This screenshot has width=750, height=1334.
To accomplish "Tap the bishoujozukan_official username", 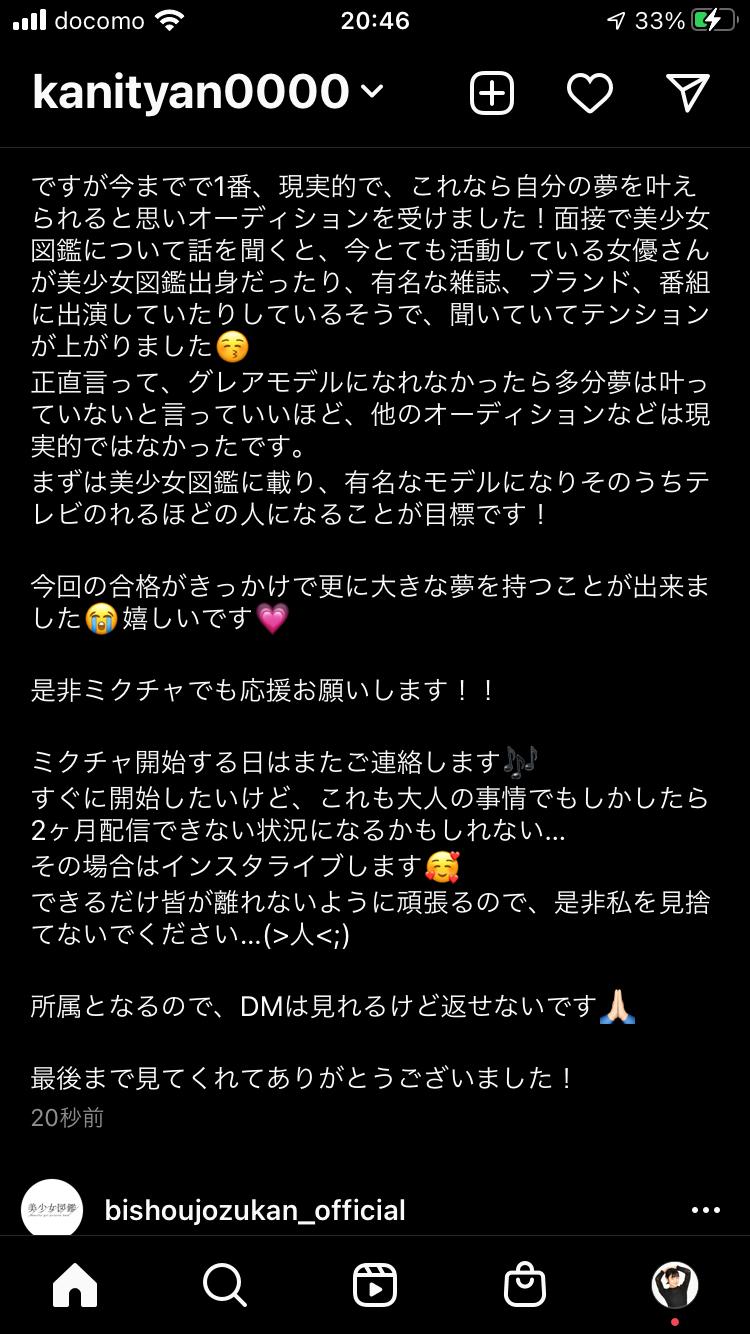I will [x=255, y=1210].
